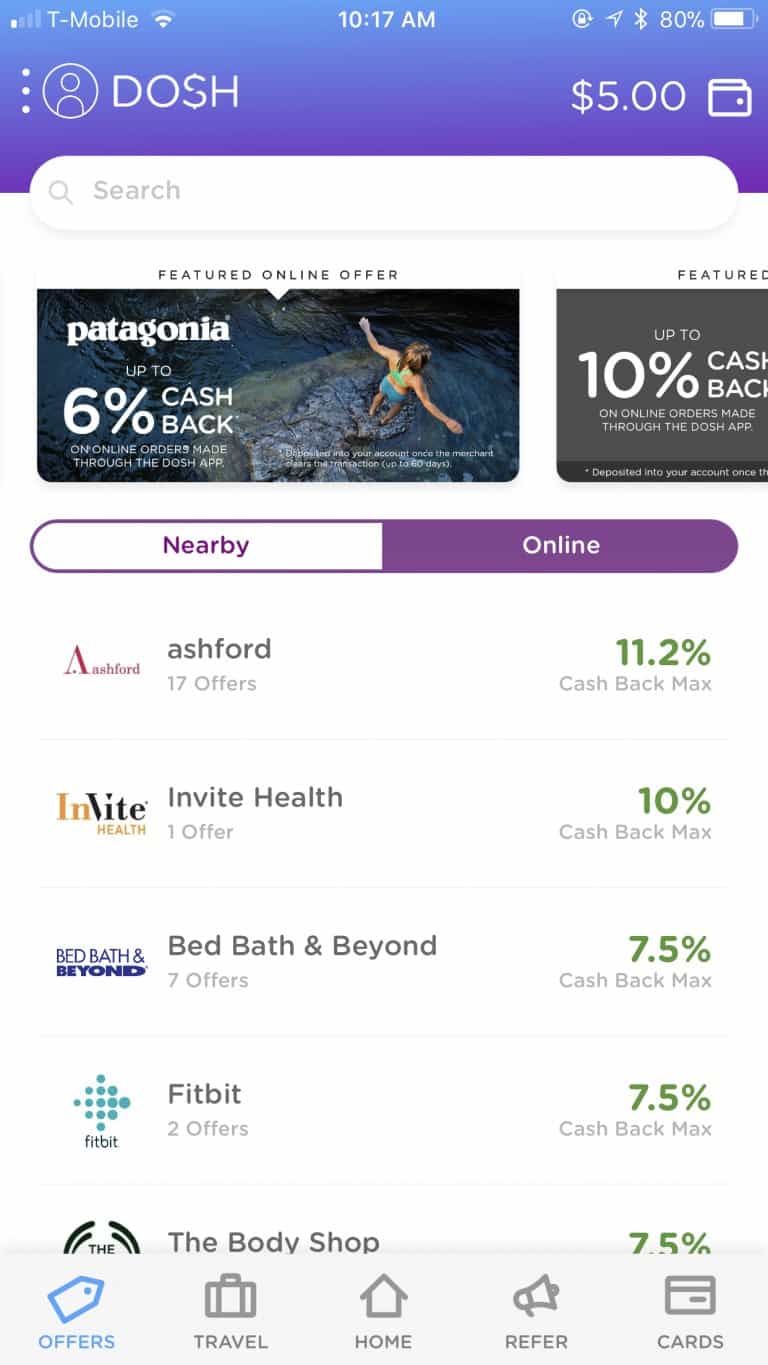Open the Refer tab
The height and width of the screenshot is (1365, 768).
(537, 1312)
